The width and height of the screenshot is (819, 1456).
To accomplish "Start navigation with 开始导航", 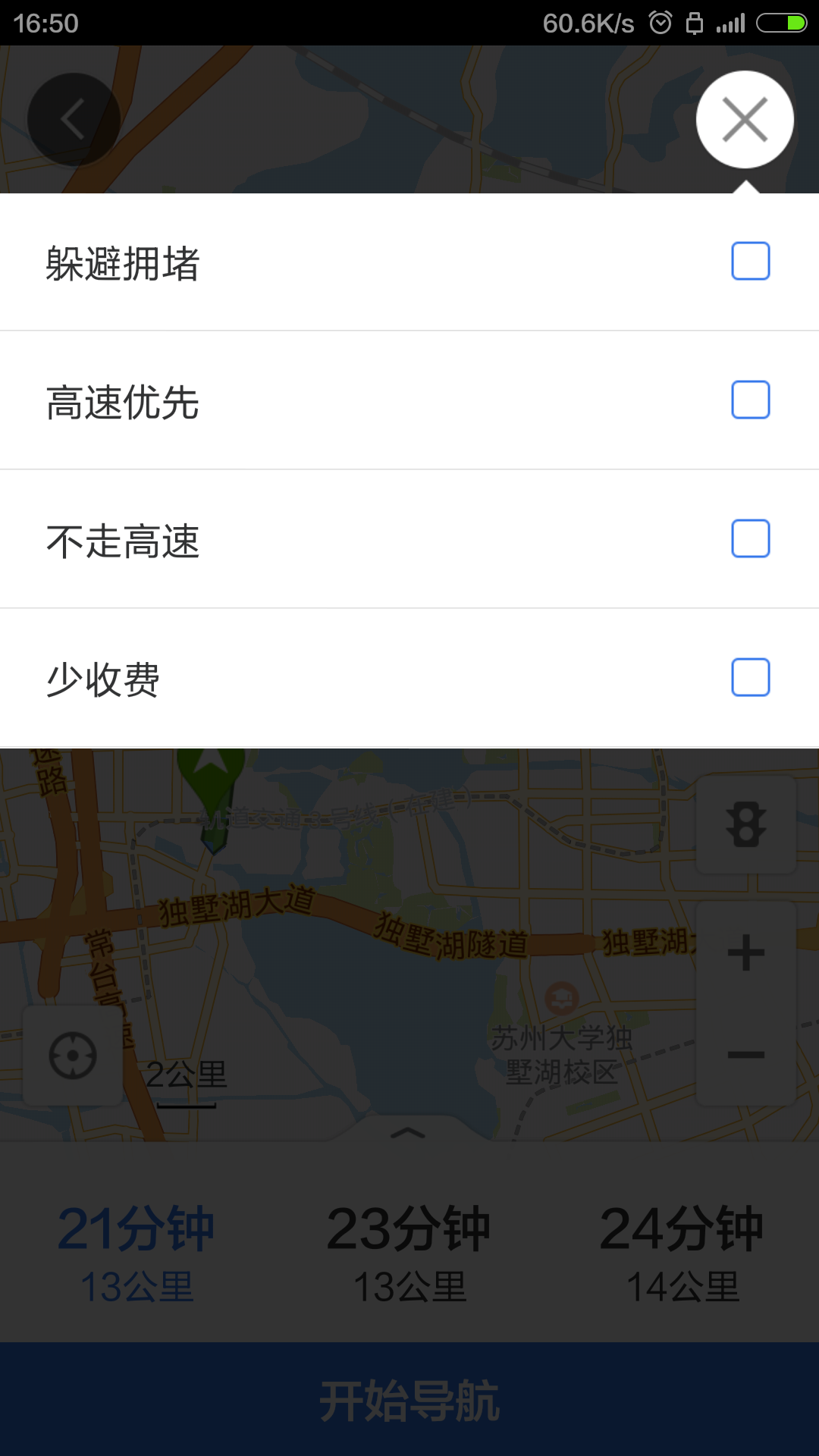I will [409, 1400].
